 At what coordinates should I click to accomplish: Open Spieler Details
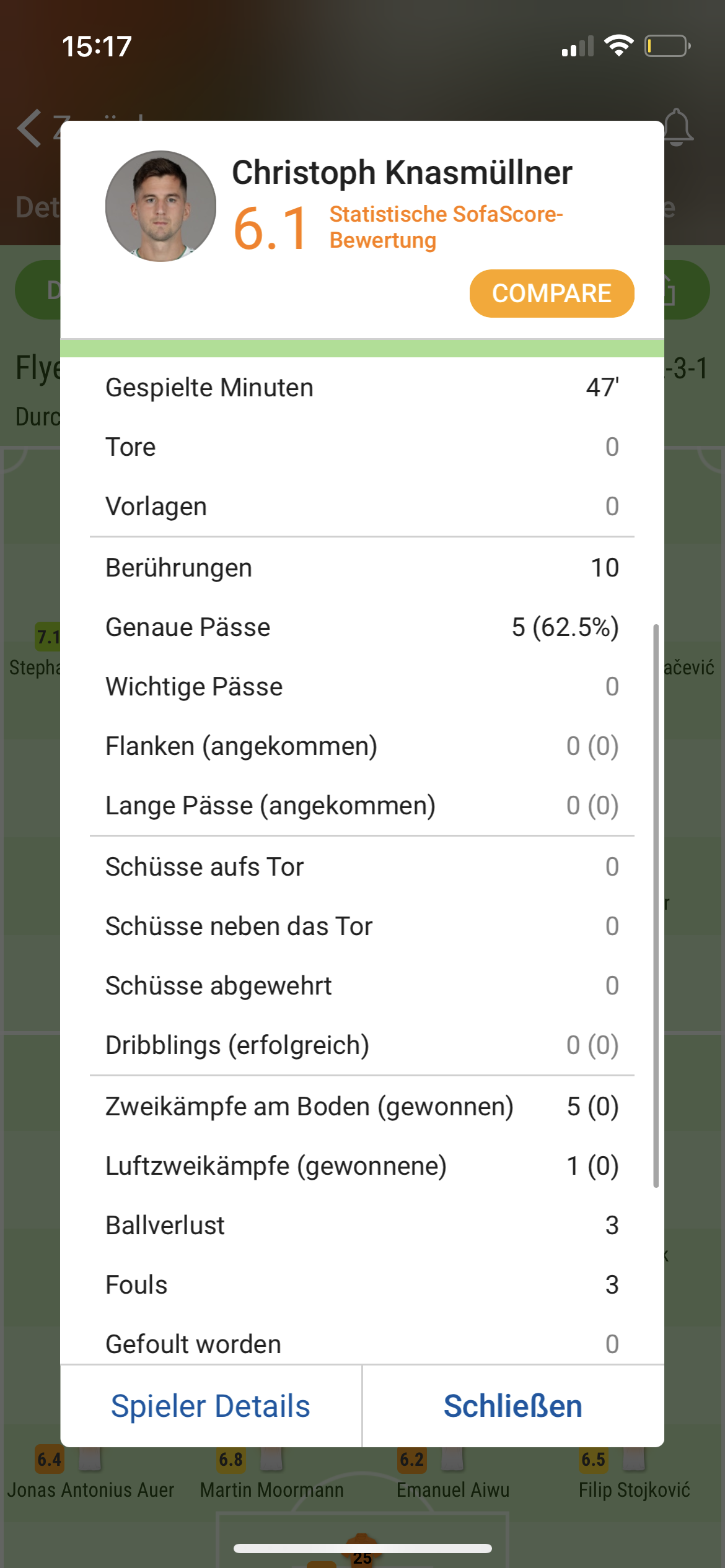(x=211, y=1406)
